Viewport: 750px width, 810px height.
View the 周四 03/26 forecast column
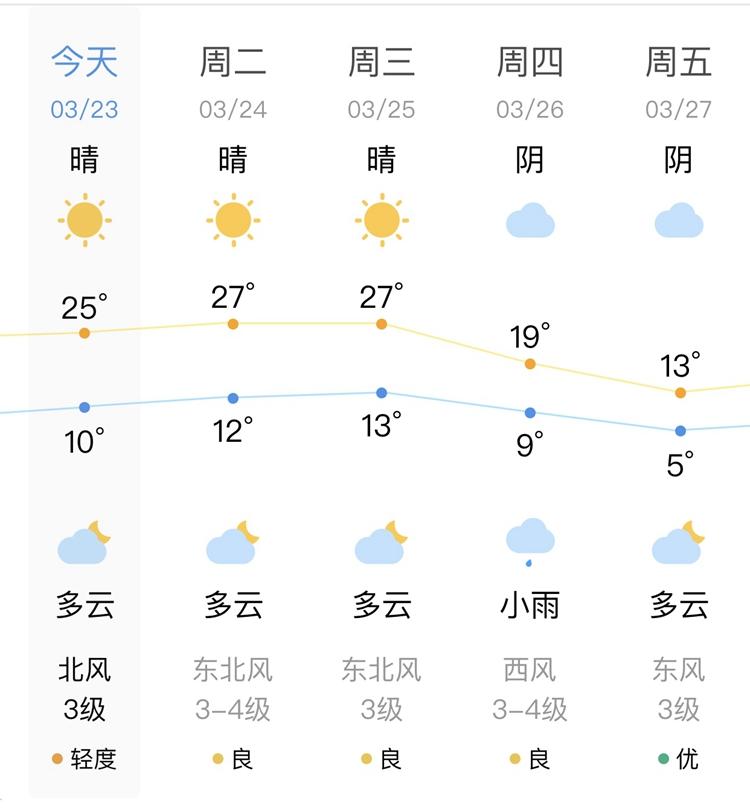530,400
